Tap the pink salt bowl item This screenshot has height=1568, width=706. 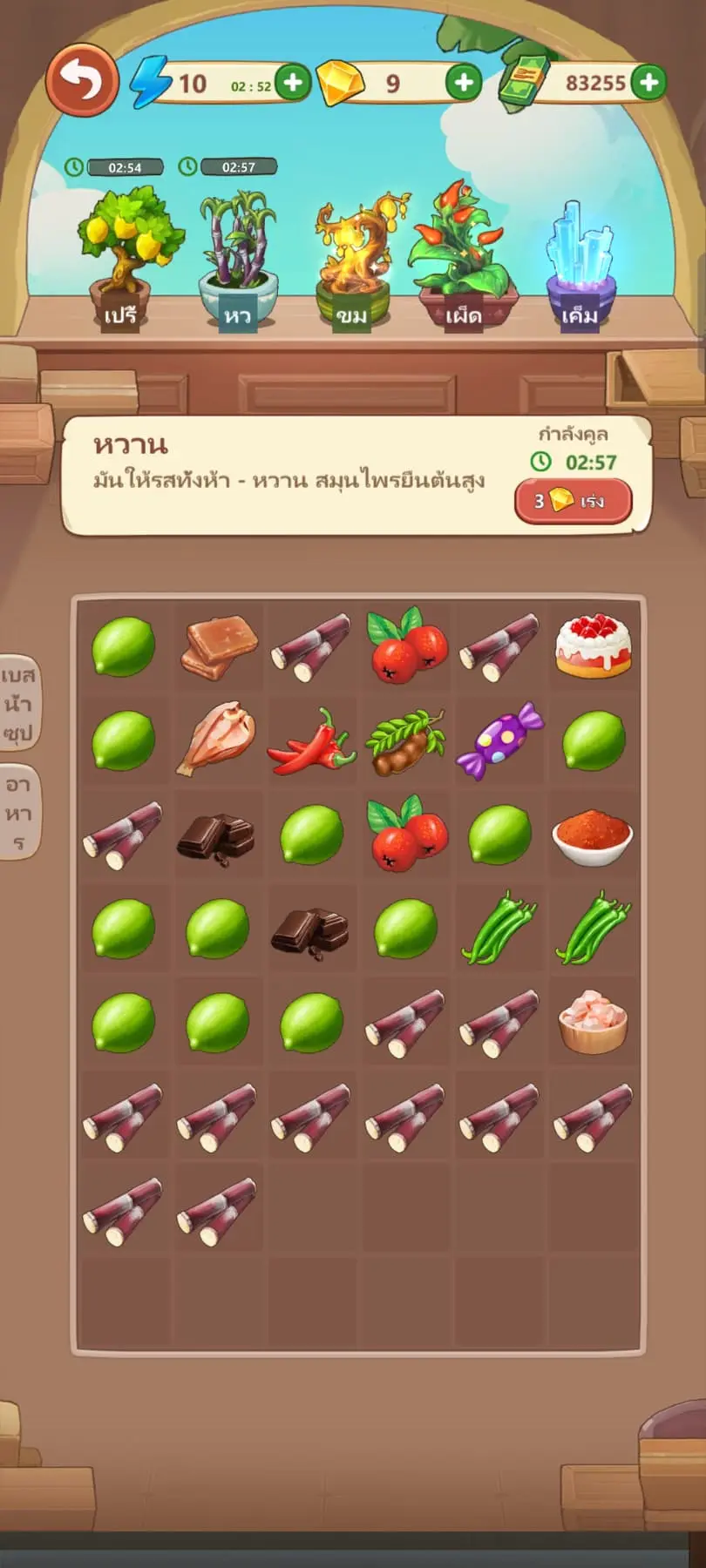pos(593,1022)
